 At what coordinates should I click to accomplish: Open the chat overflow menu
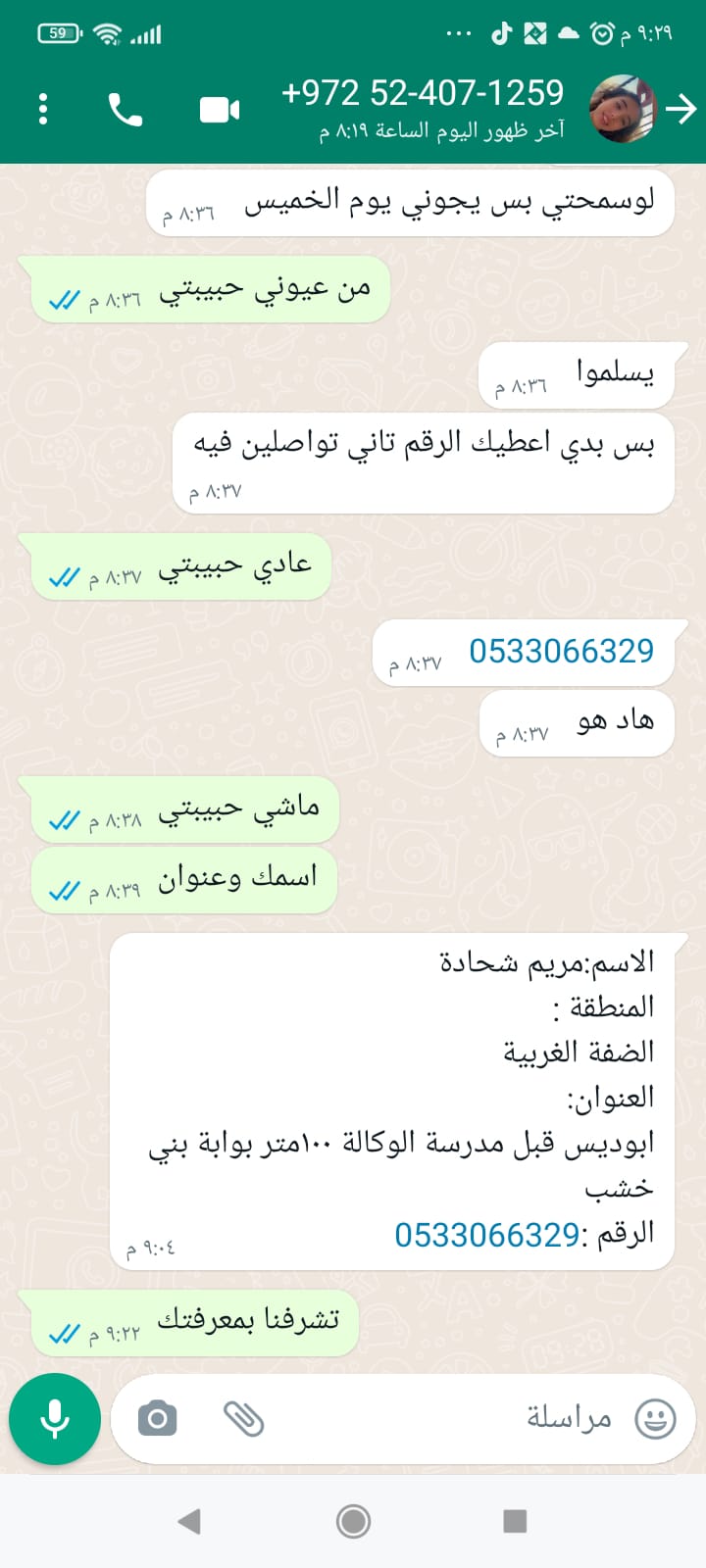pos(43,109)
